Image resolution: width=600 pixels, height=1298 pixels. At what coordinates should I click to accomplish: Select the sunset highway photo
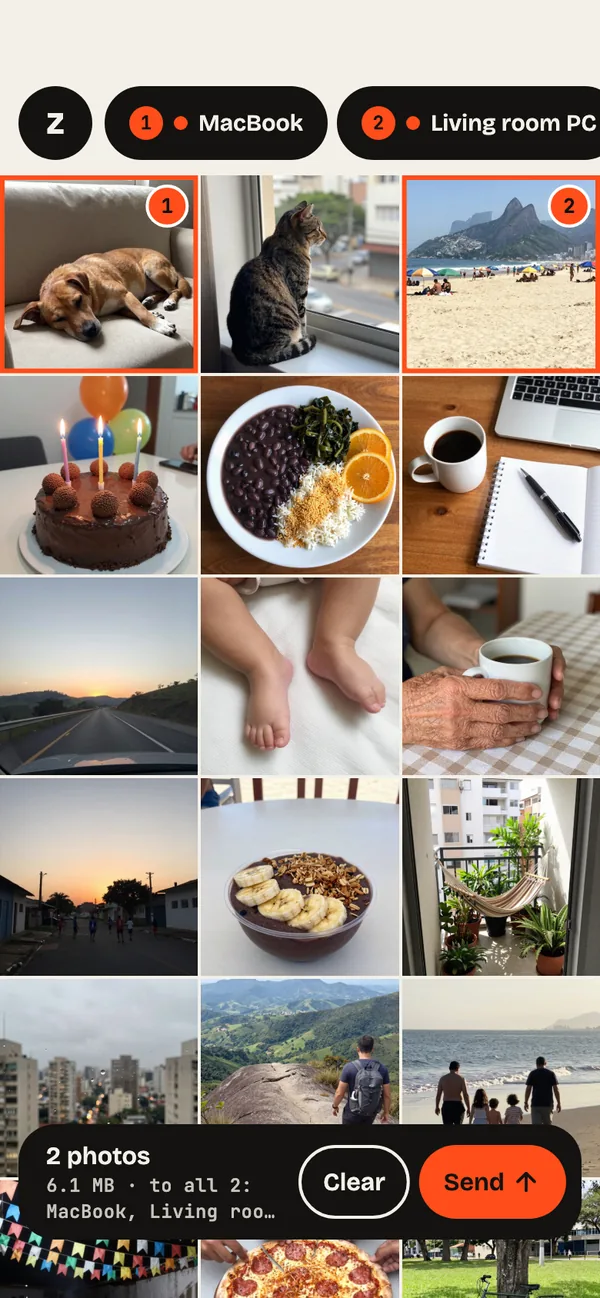(99, 676)
